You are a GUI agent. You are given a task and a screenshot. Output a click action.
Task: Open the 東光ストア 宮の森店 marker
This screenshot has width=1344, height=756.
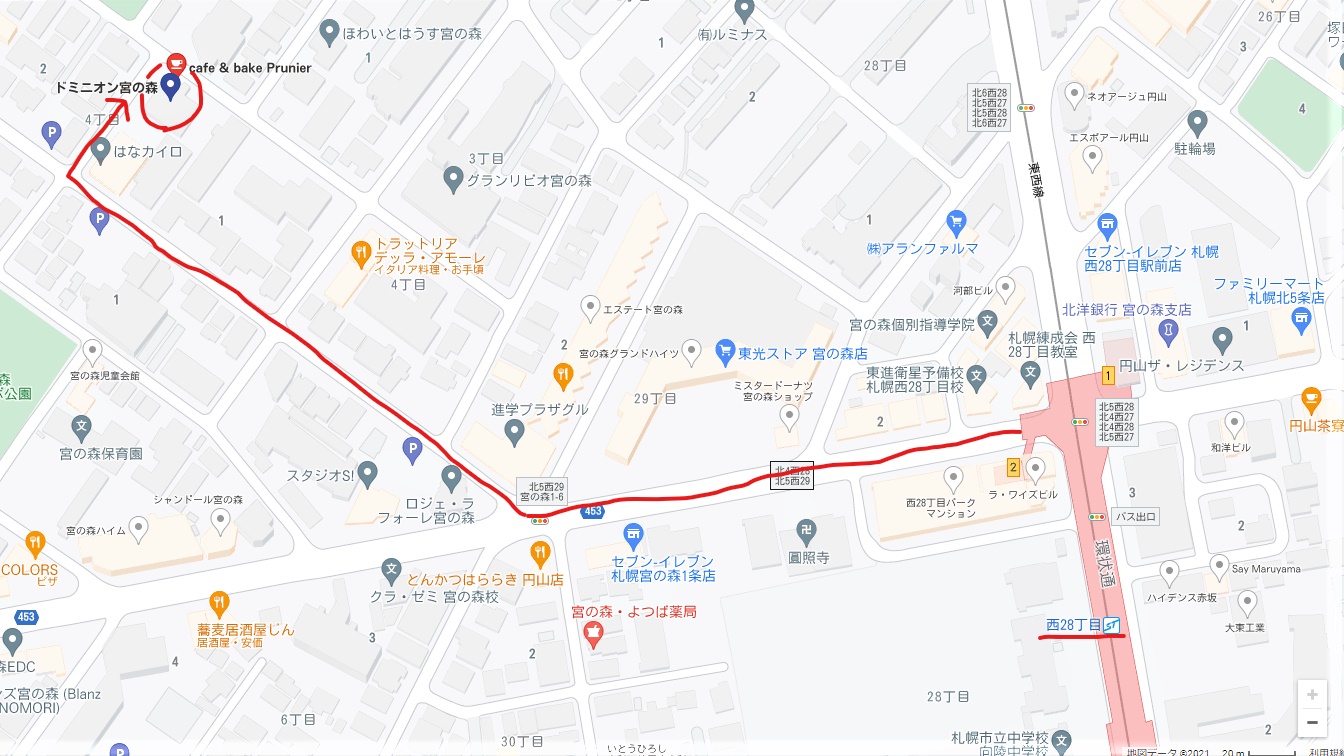(x=725, y=352)
